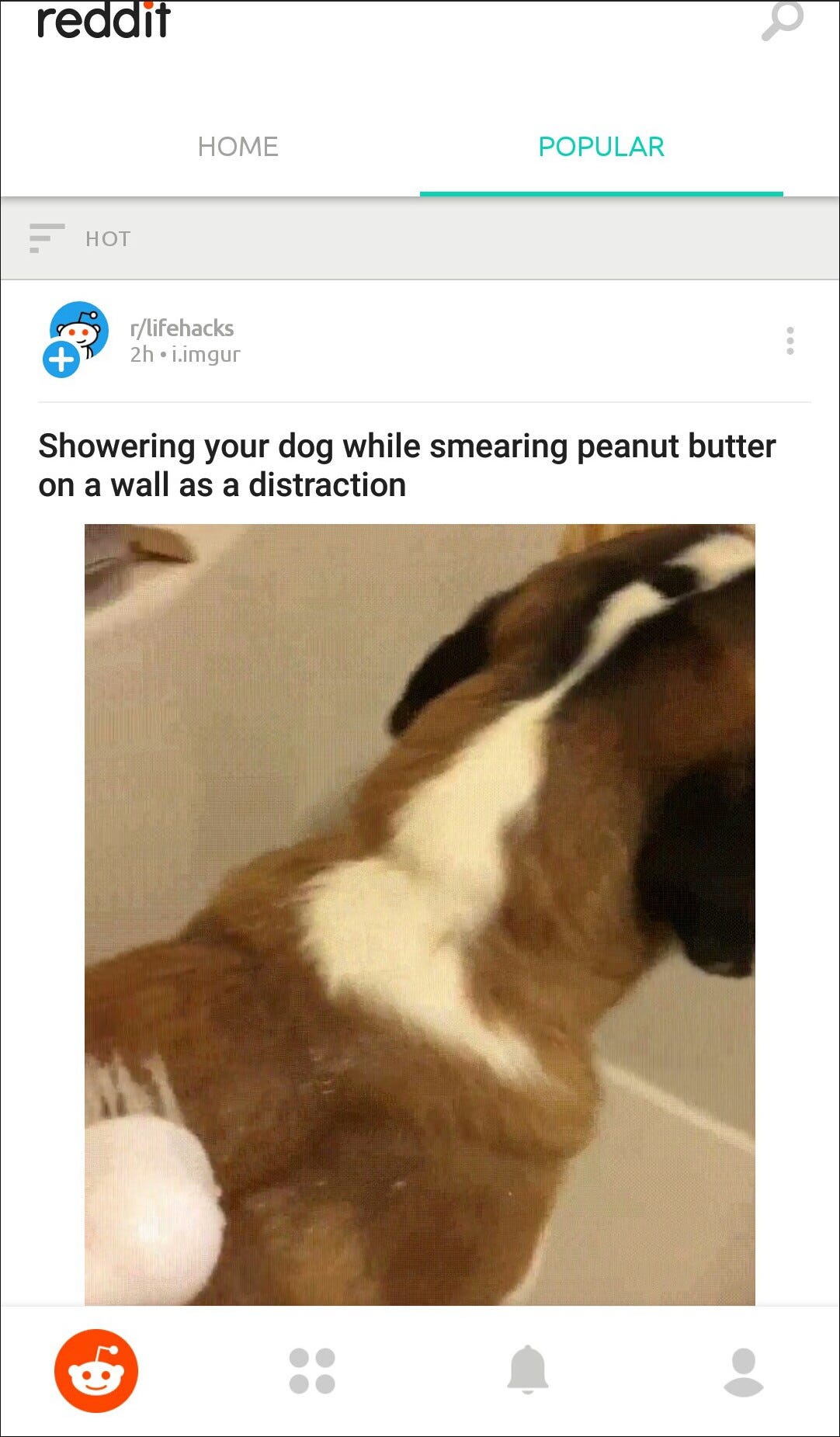Open the post's three-dot overflow menu
This screenshot has width=840, height=1437.
click(x=790, y=341)
